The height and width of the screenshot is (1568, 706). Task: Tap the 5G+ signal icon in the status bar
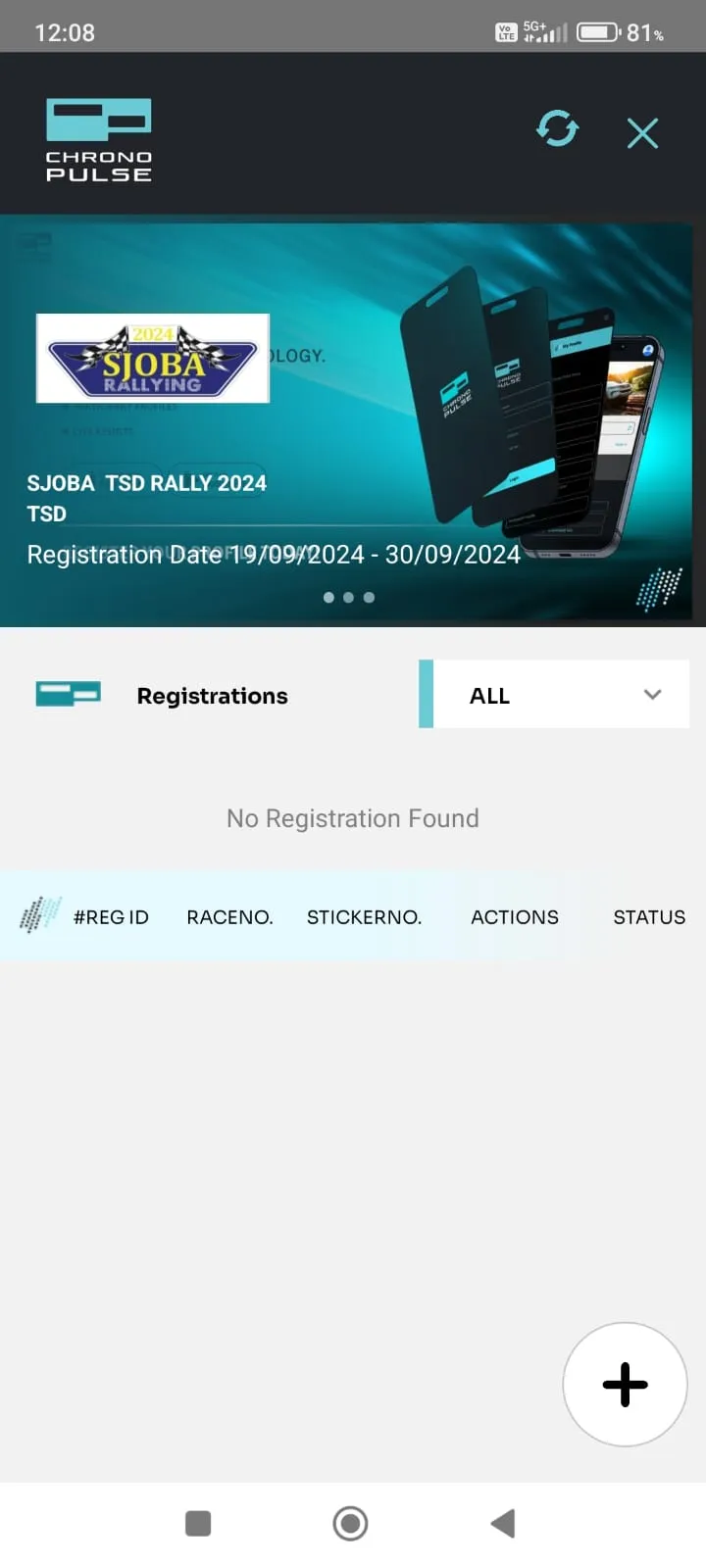click(x=546, y=31)
